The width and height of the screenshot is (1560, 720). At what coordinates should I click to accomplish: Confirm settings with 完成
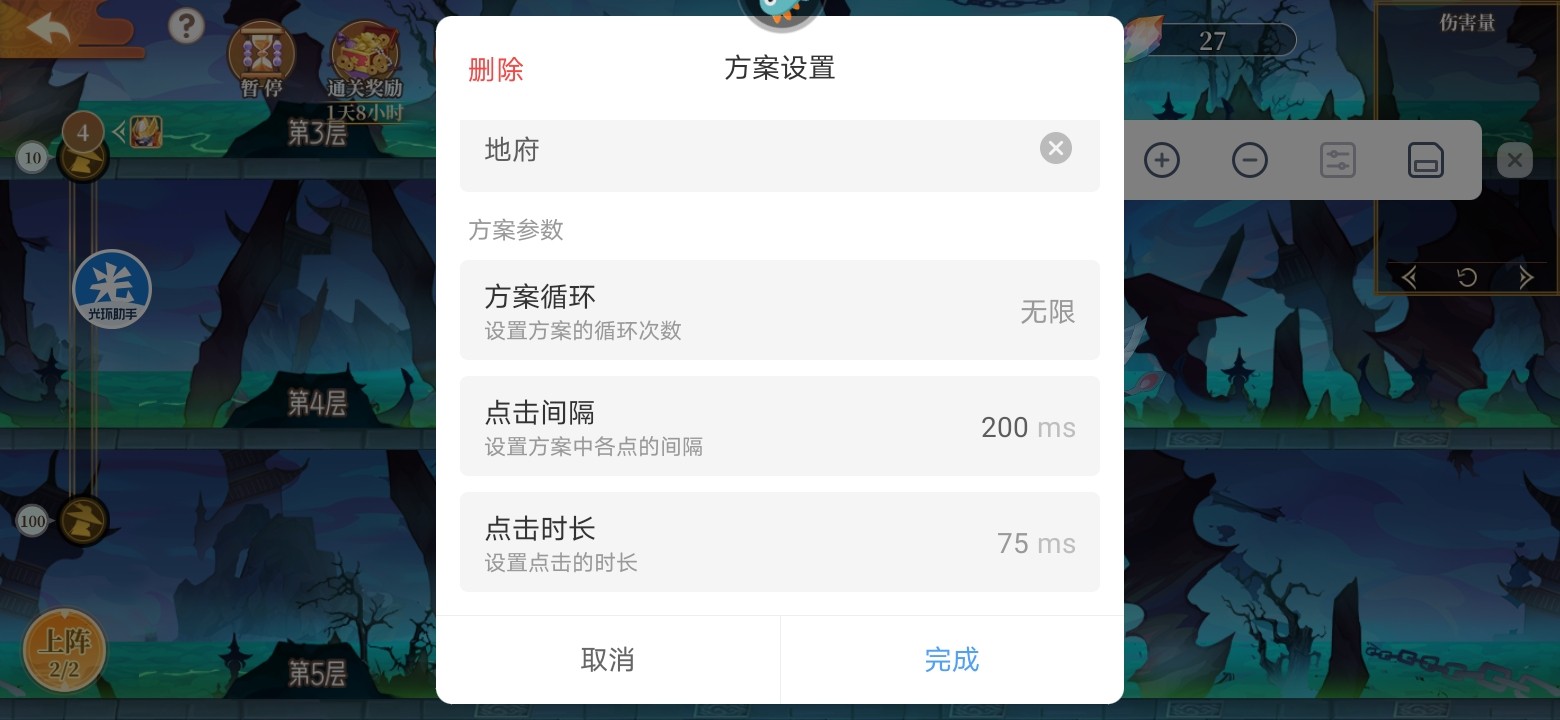tap(951, 660)
